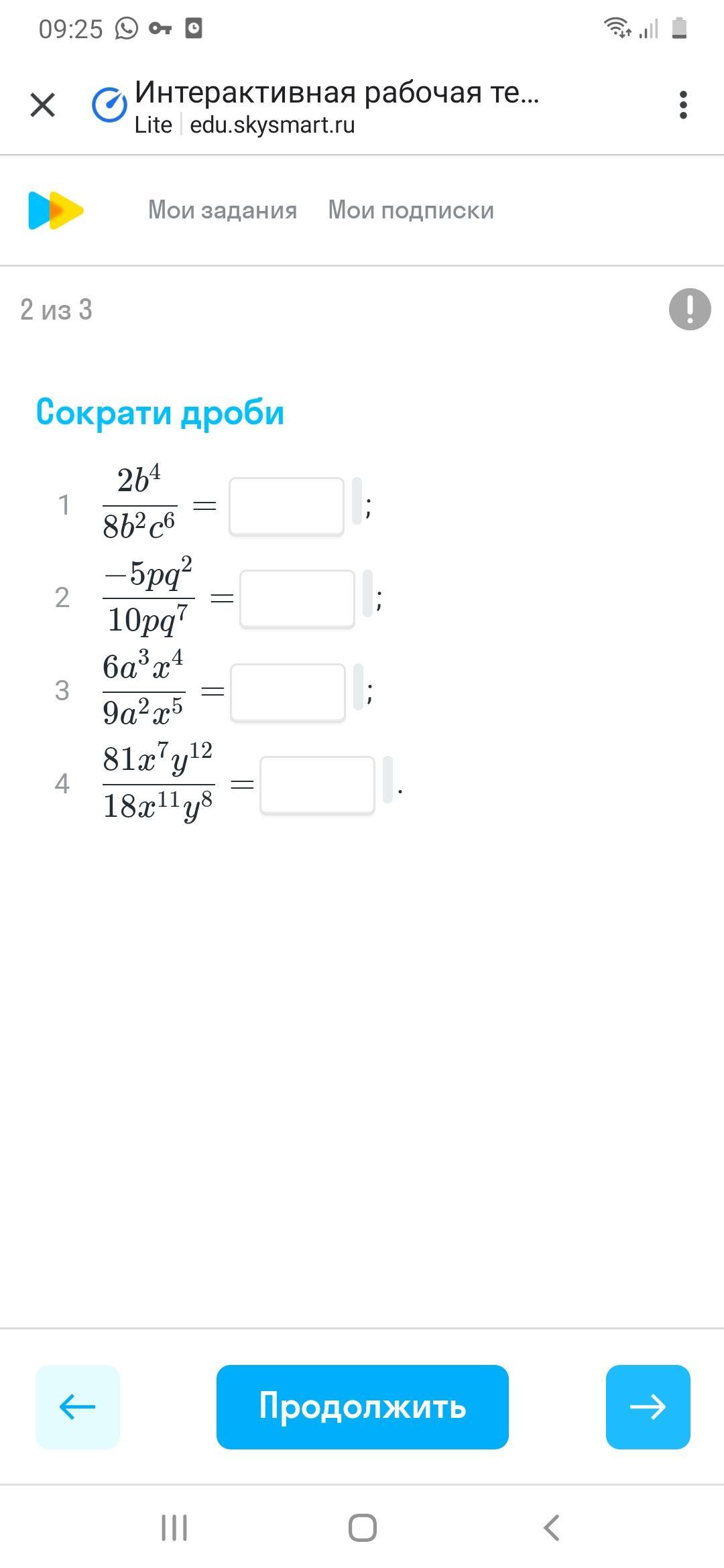
Task: Go to the previous task with left arrow
Action: click(x=78, y=1407)
